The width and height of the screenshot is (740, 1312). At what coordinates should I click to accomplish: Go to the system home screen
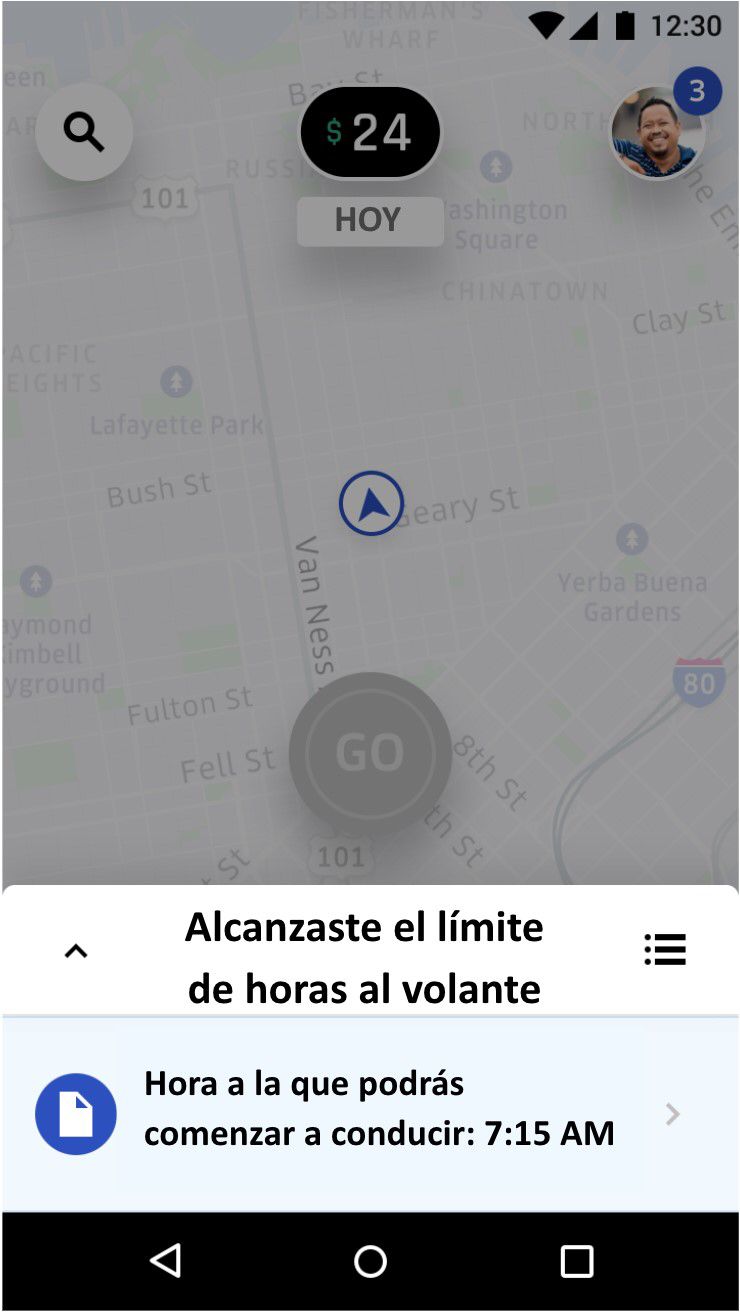click(x=370, y=1261)
